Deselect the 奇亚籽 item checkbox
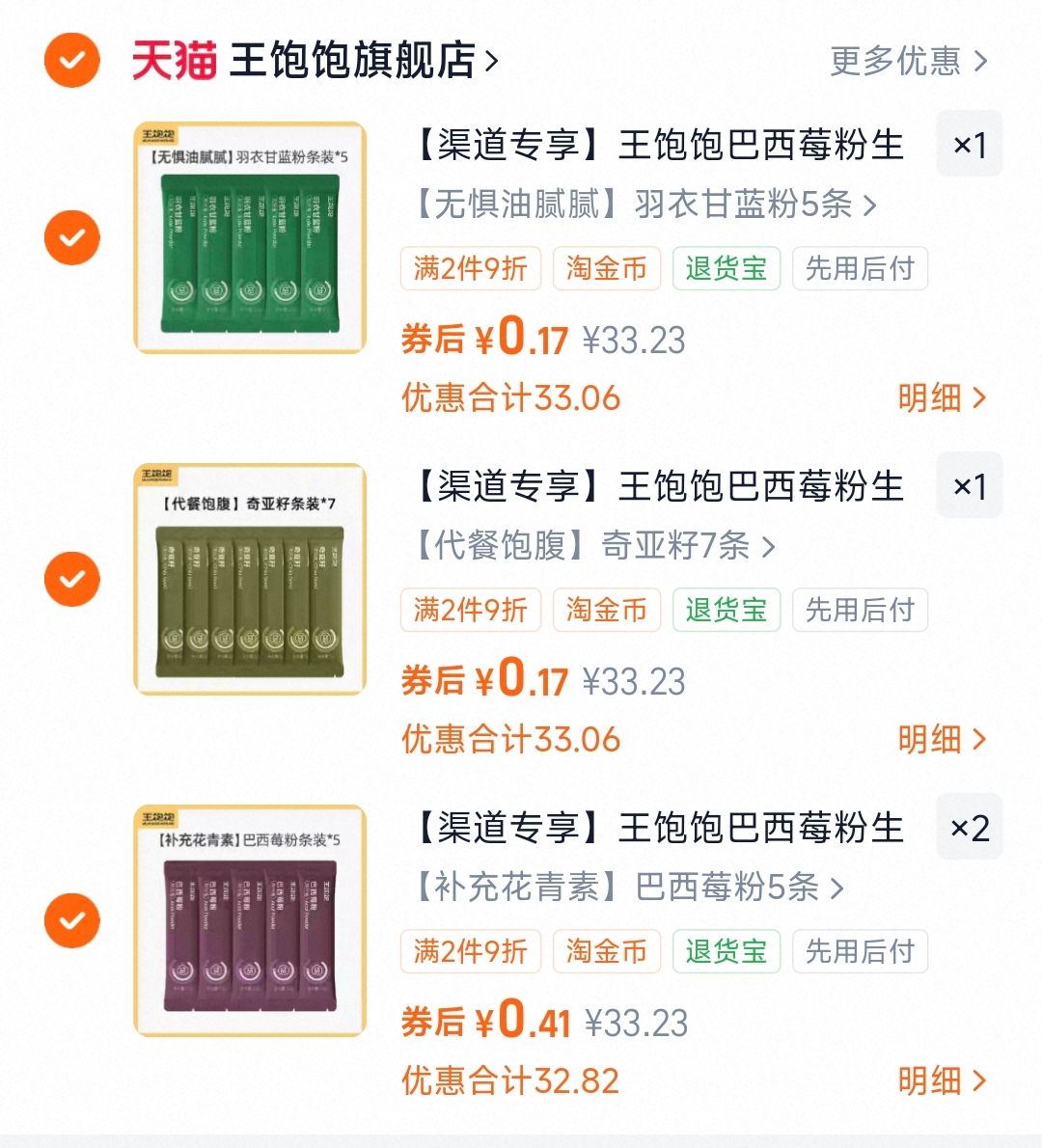 (x=72, y=579)
